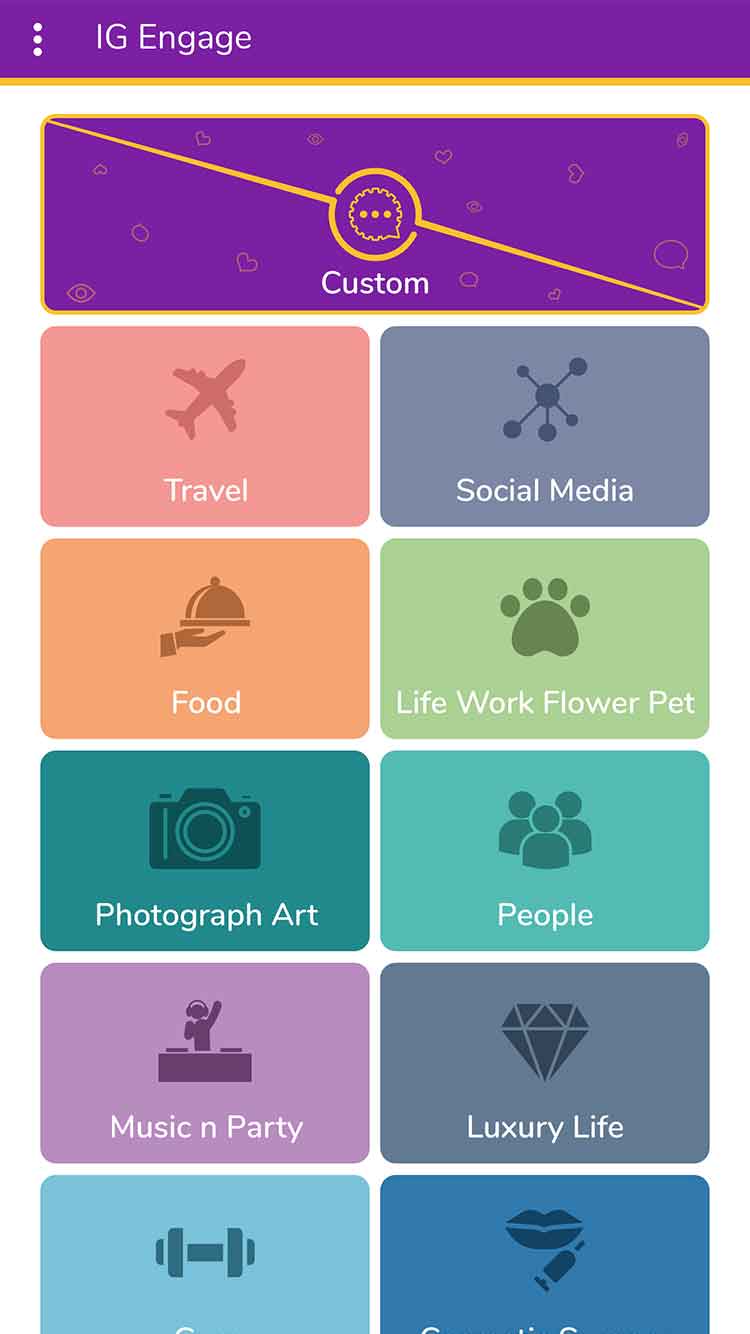Browse the Luxury Life category

coord(544,1063)
